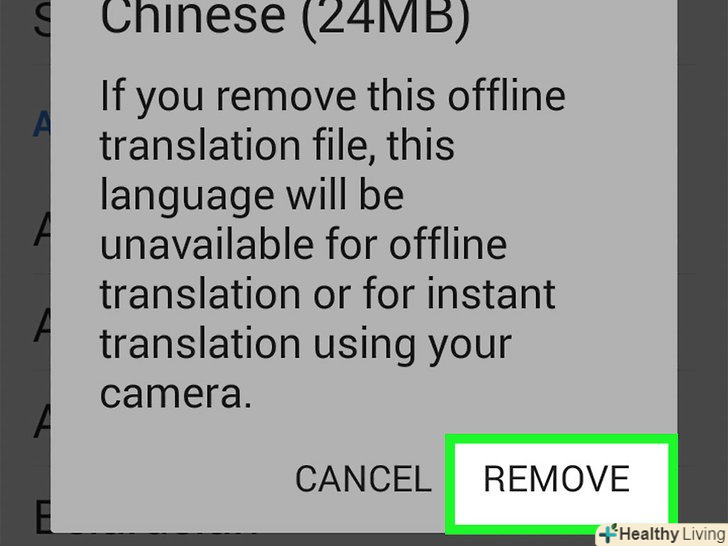This screenshot has width=728, height=546.
Task: Dismiss the dialog via CANCEL
Action: tap(363, 480)
